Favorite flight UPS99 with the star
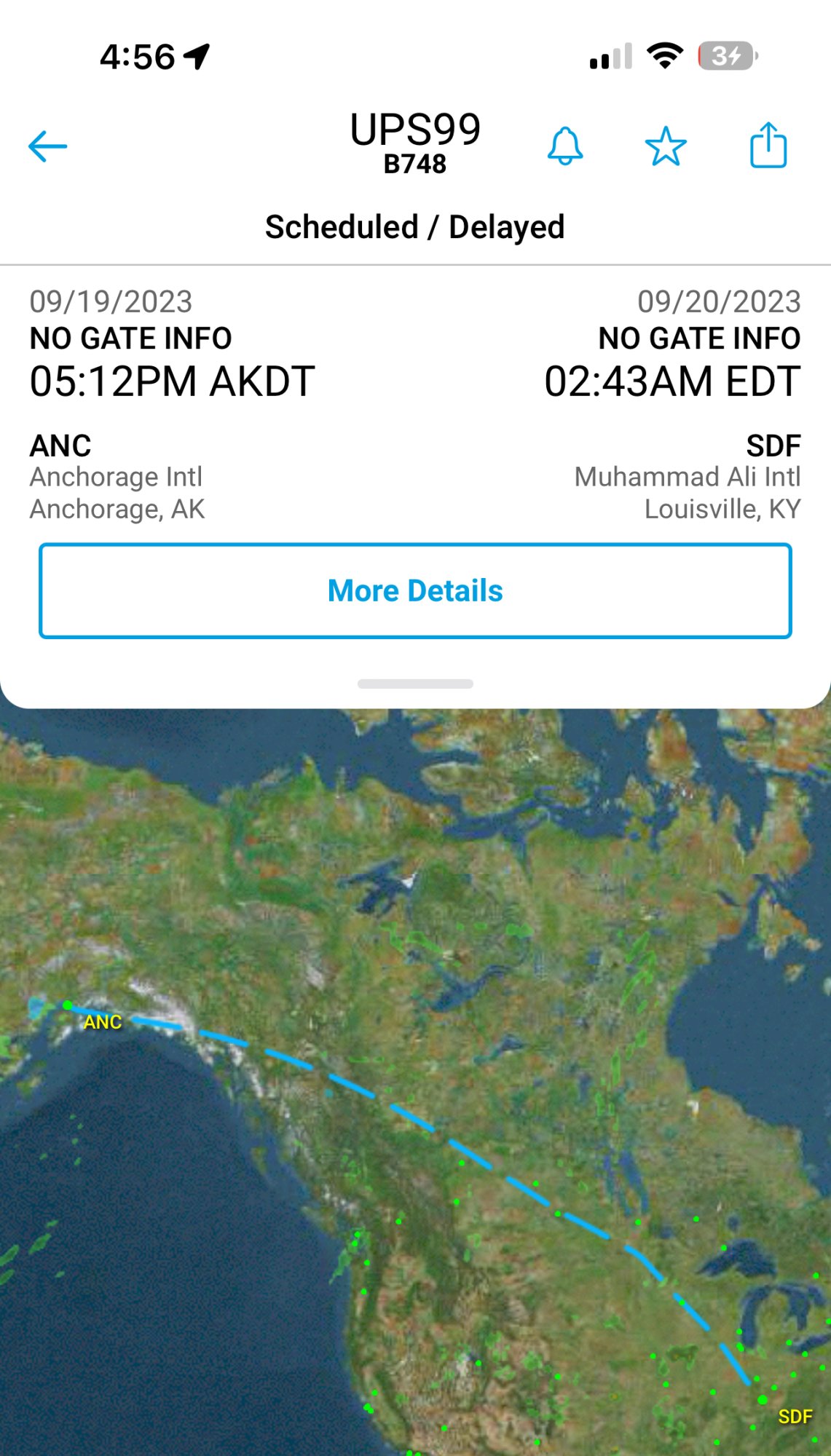Screen dimensions: 831x1456 (666, 146)
